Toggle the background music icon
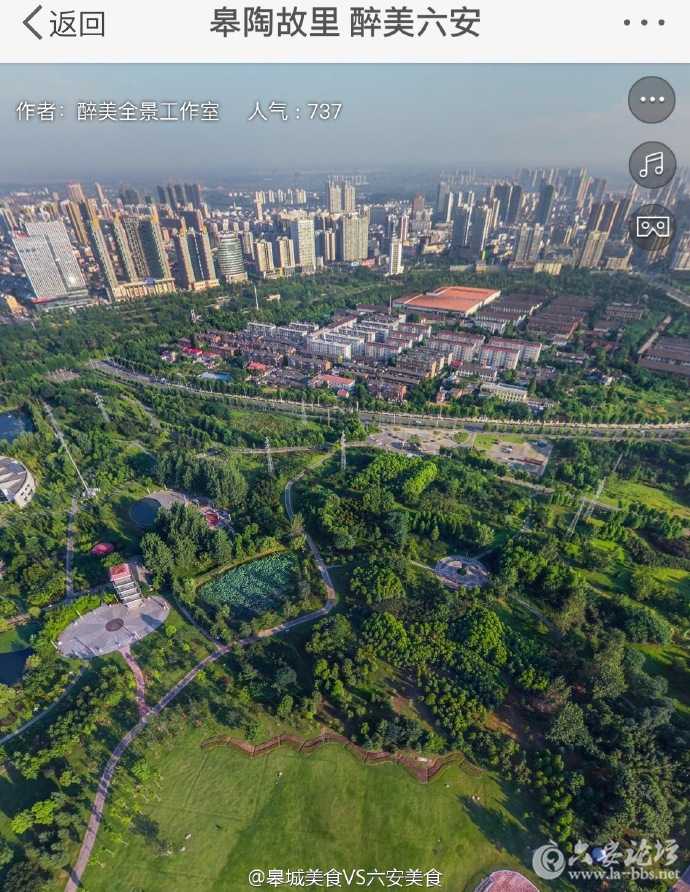 (x=652, y=164)
